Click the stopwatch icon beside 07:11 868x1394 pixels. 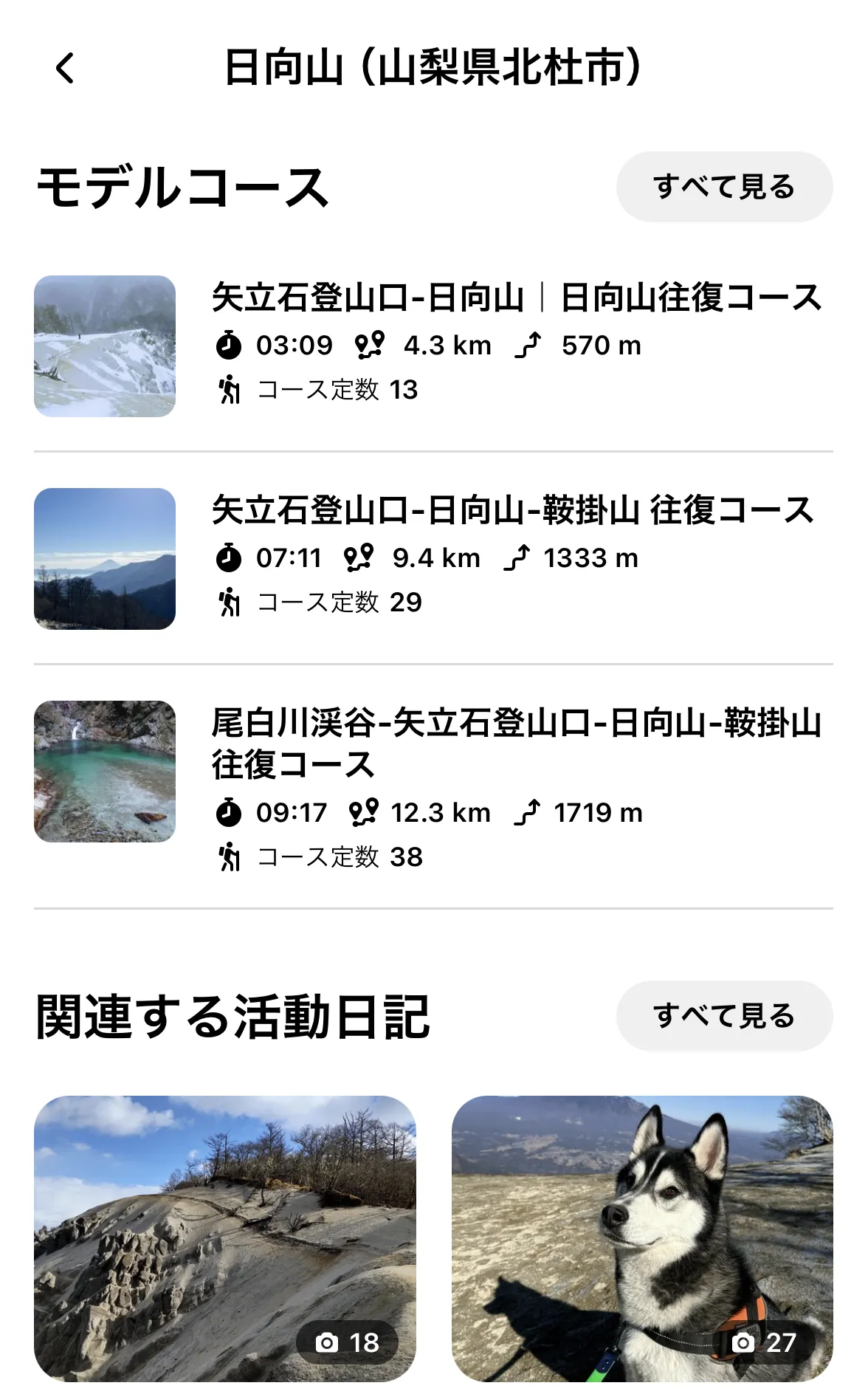(229, 557)
